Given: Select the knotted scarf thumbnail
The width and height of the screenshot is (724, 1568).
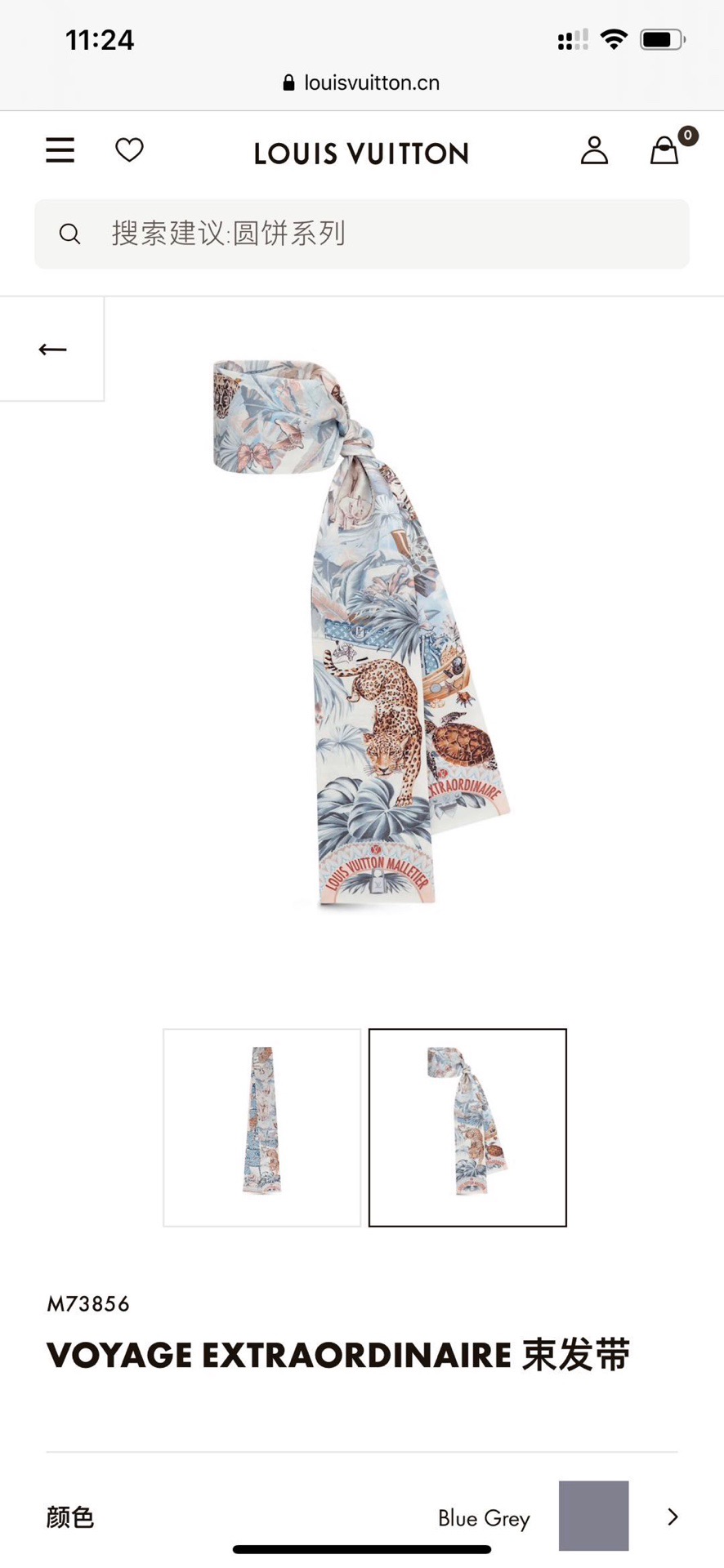Looking at the screenshot, I should pyautogui.click(x=467, y=1127).
